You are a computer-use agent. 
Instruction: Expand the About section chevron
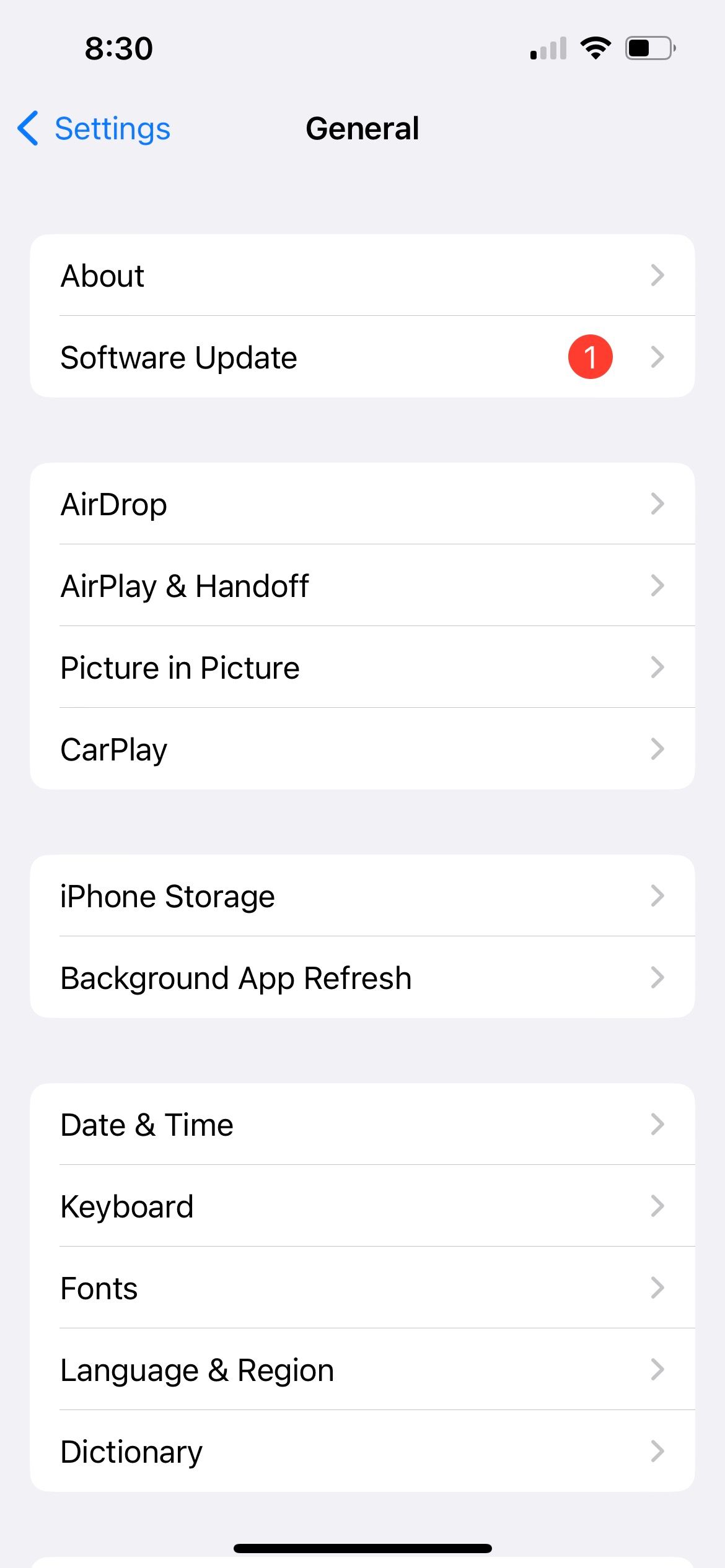658,276
